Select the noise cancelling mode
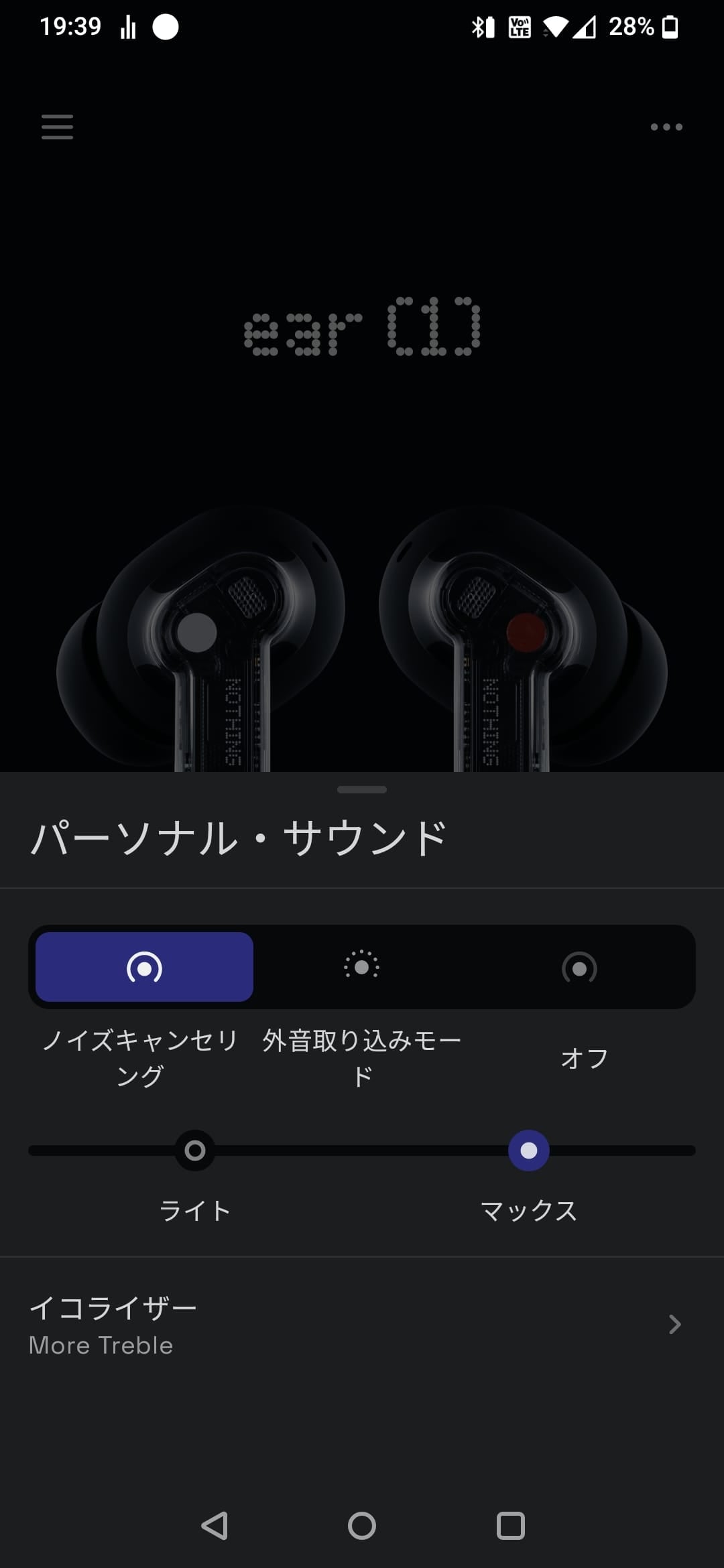The width and height of the screenshot is (724, 1568). point(144,967)
